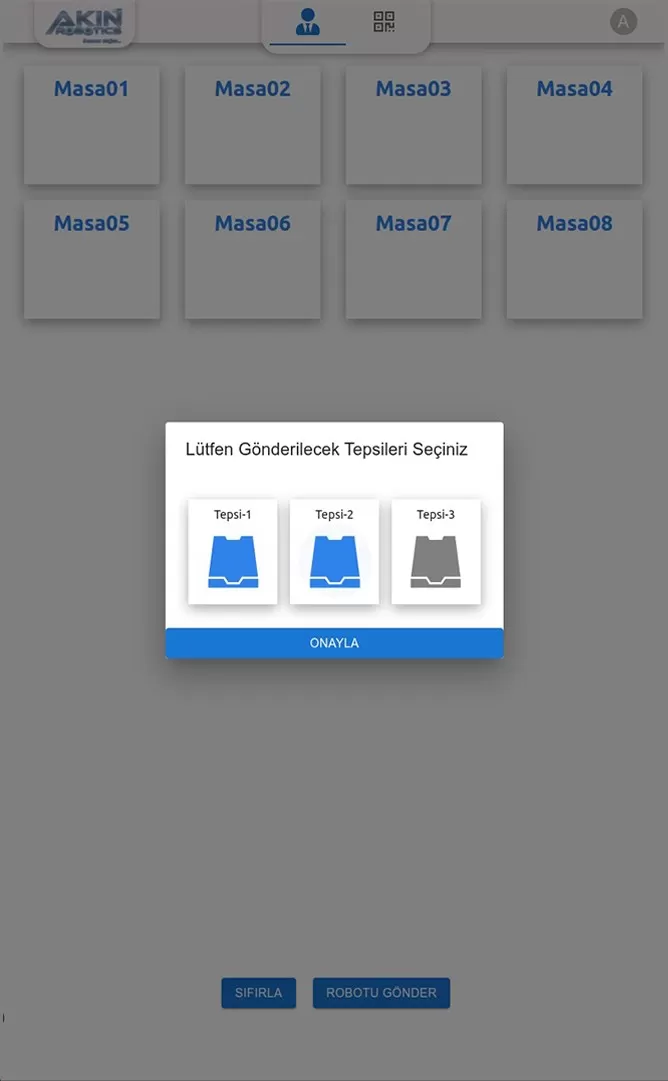The image size is (668, 1081).
Task: Tap the SIFIRLA reset button
Action: 259,993
